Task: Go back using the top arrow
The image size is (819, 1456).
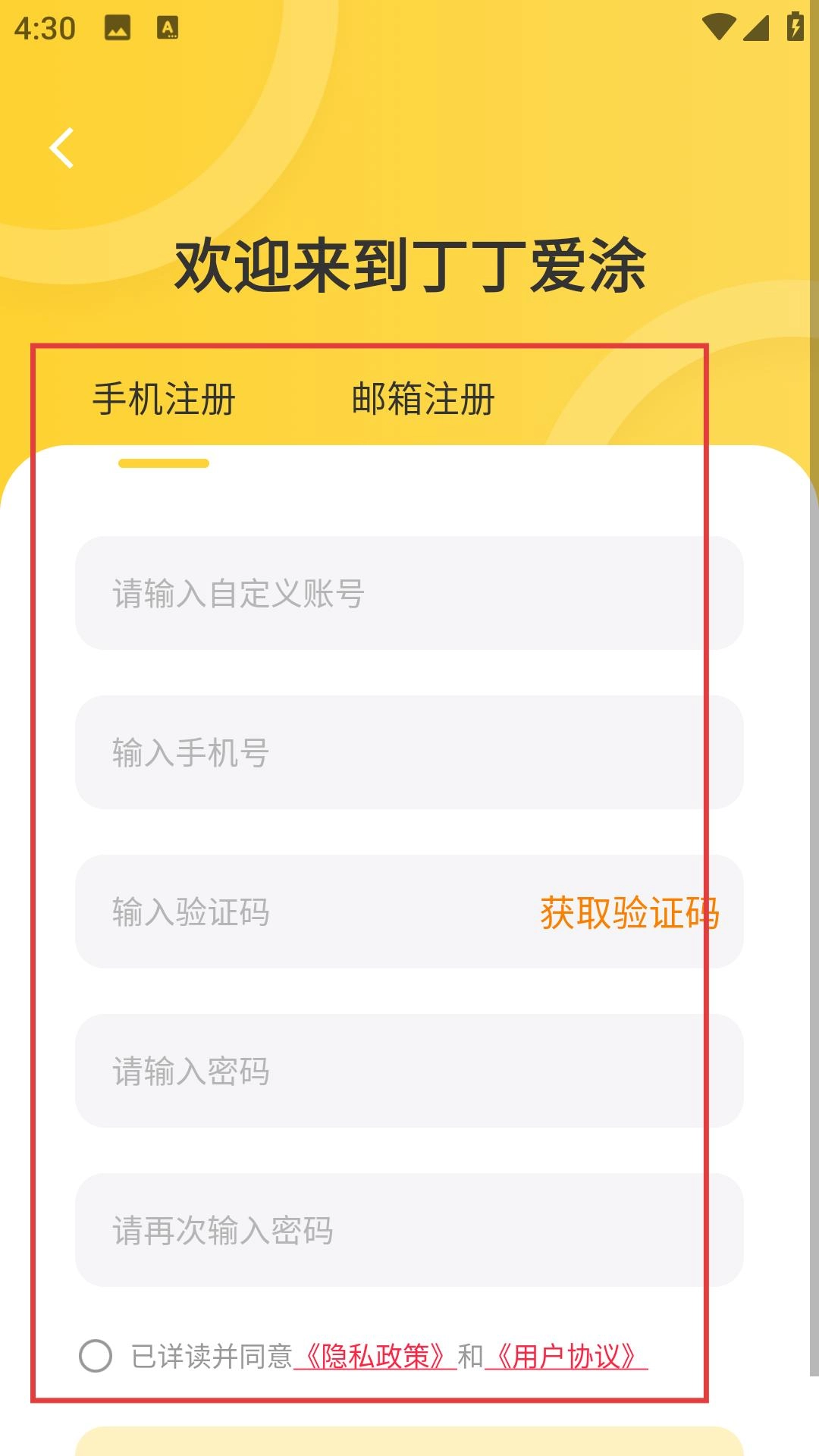Action: (62, 148)
